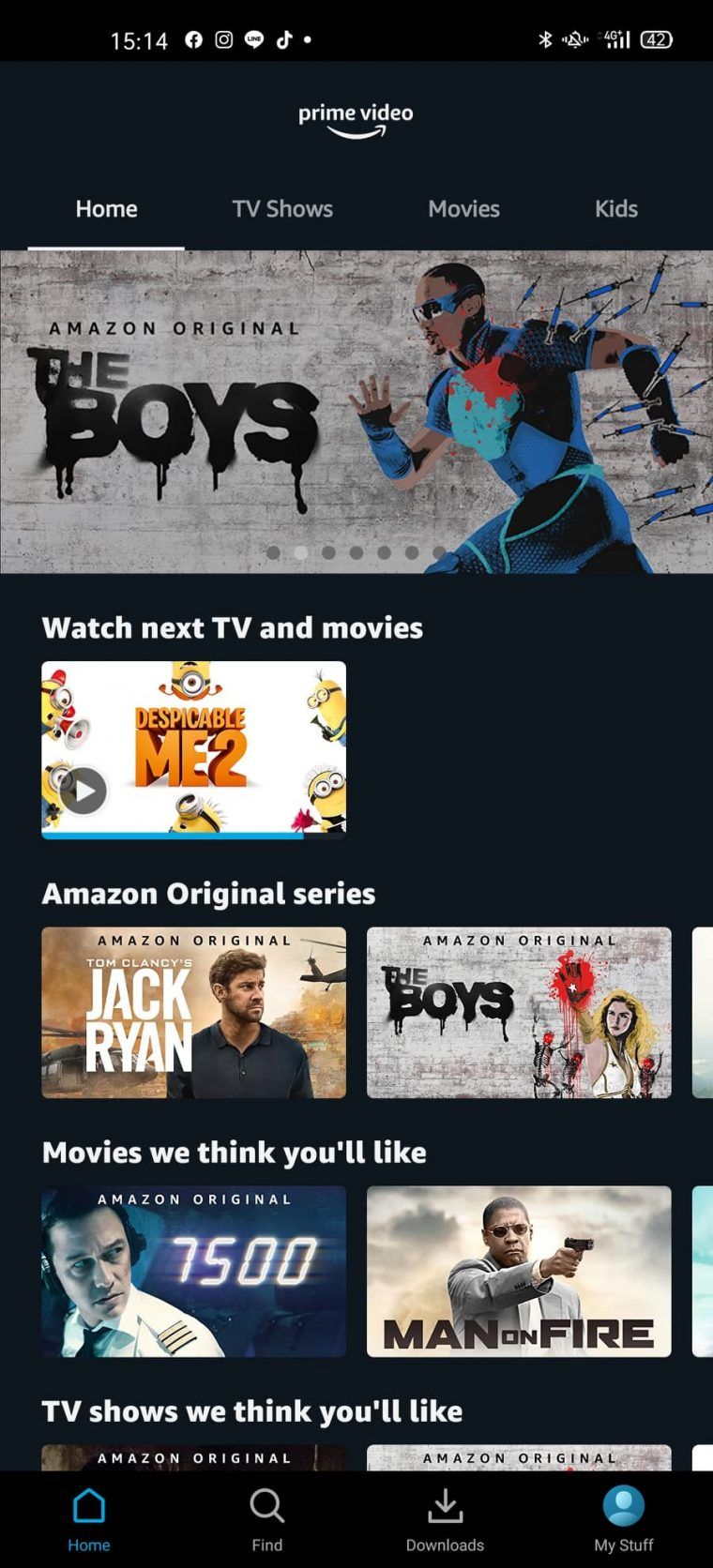Select the last carousel page dot
Screen dimensions: 713x1568
(439, 552)
